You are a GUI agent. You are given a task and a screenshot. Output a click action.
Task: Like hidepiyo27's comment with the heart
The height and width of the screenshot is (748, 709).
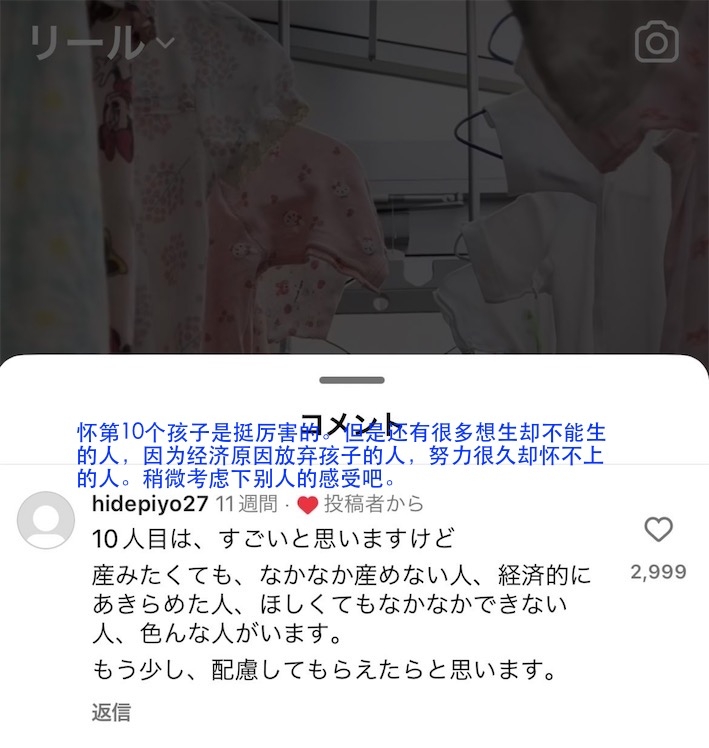tap(657, 530)
